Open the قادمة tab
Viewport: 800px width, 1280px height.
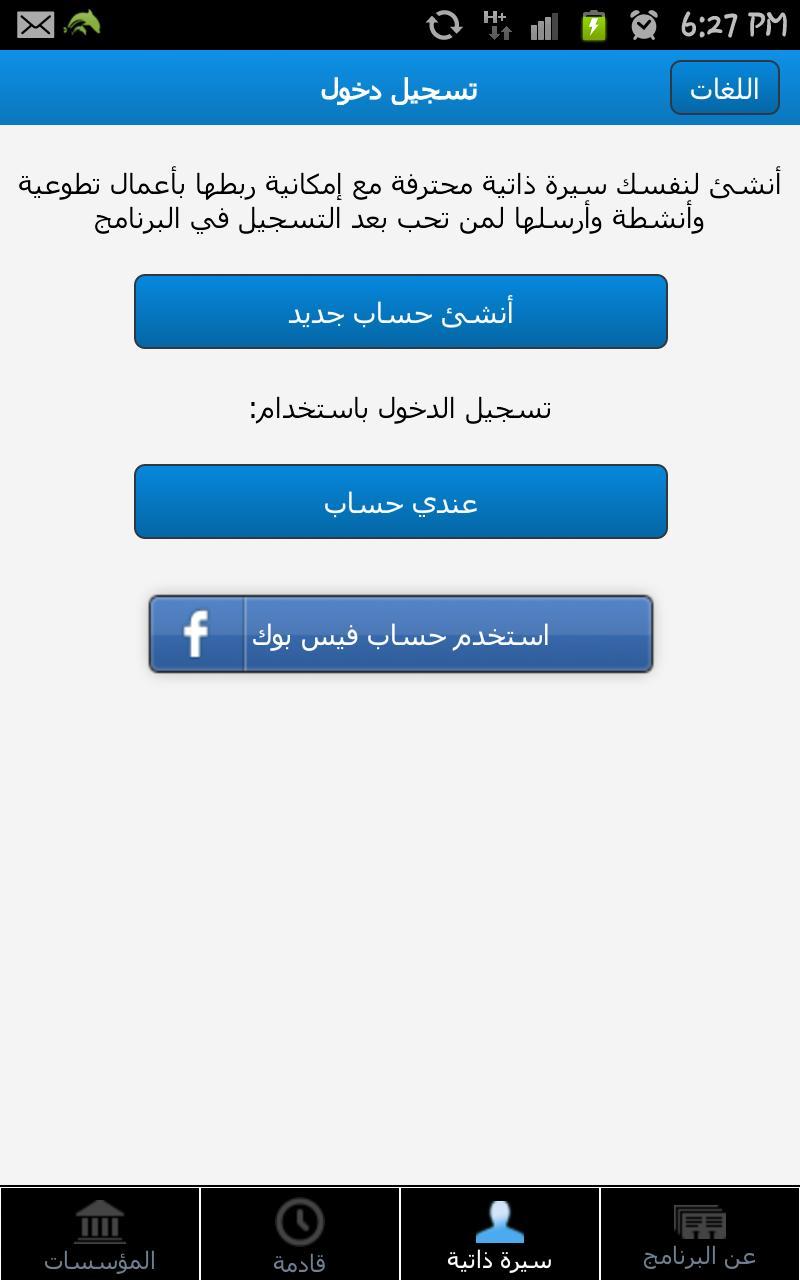[x=300, y=1234]
